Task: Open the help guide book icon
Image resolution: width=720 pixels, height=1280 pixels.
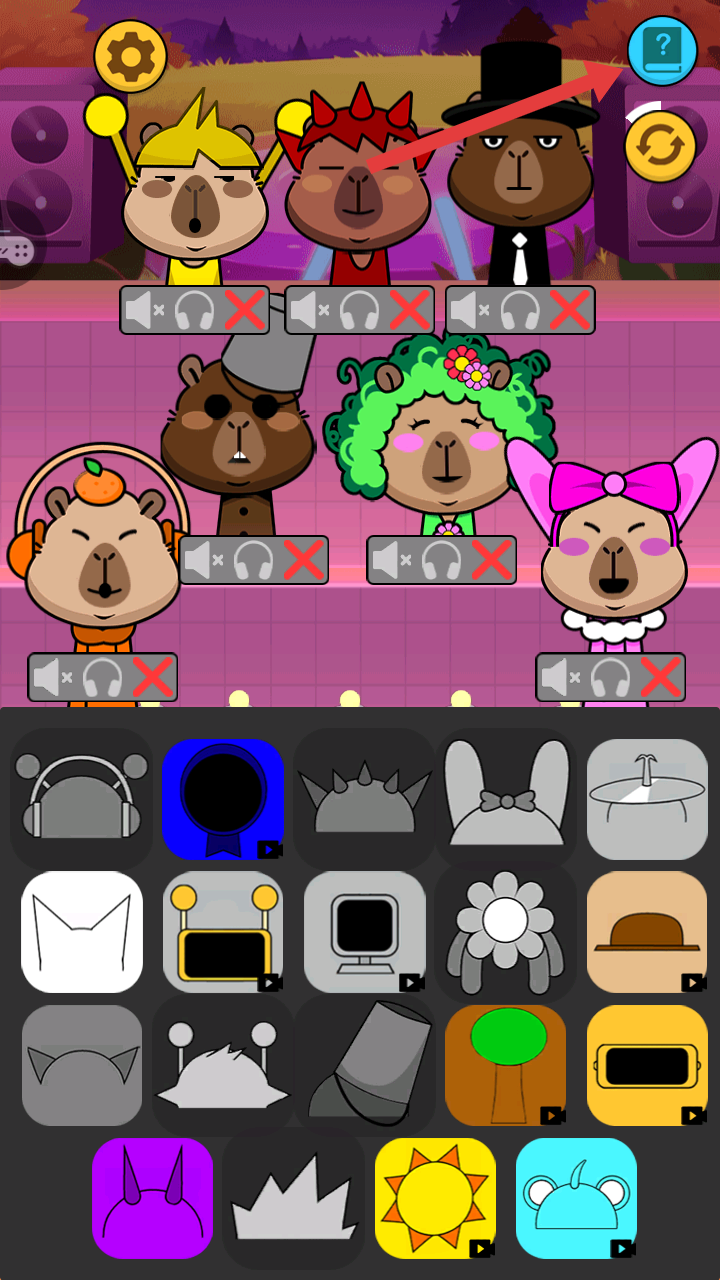Action: click(x=662, y=49)
